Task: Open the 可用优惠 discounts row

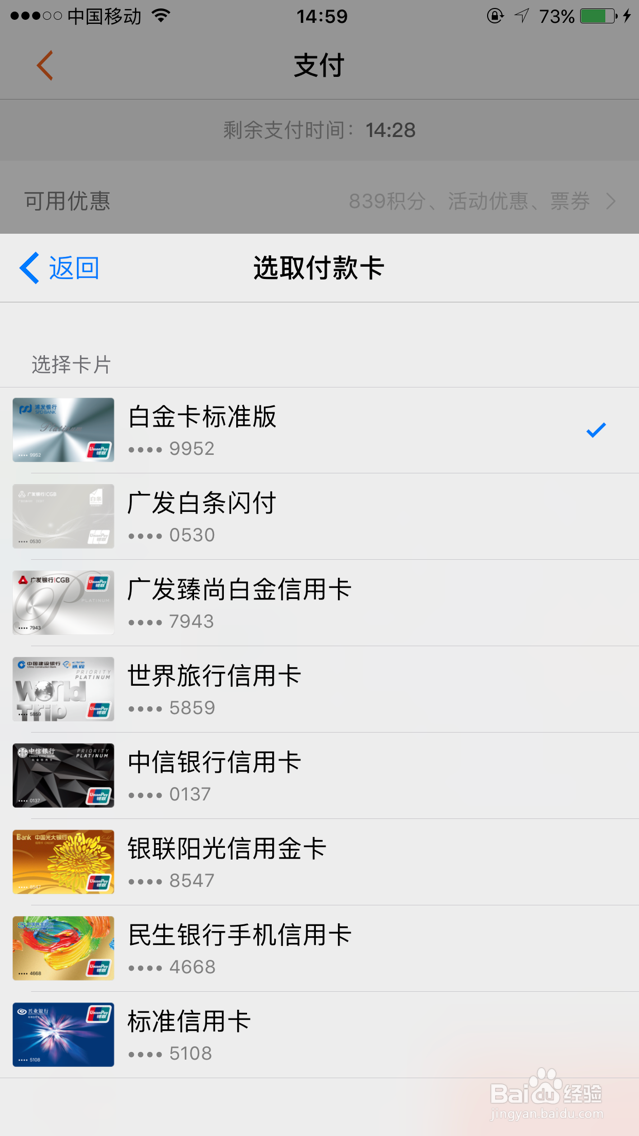Action: (319, 201)
